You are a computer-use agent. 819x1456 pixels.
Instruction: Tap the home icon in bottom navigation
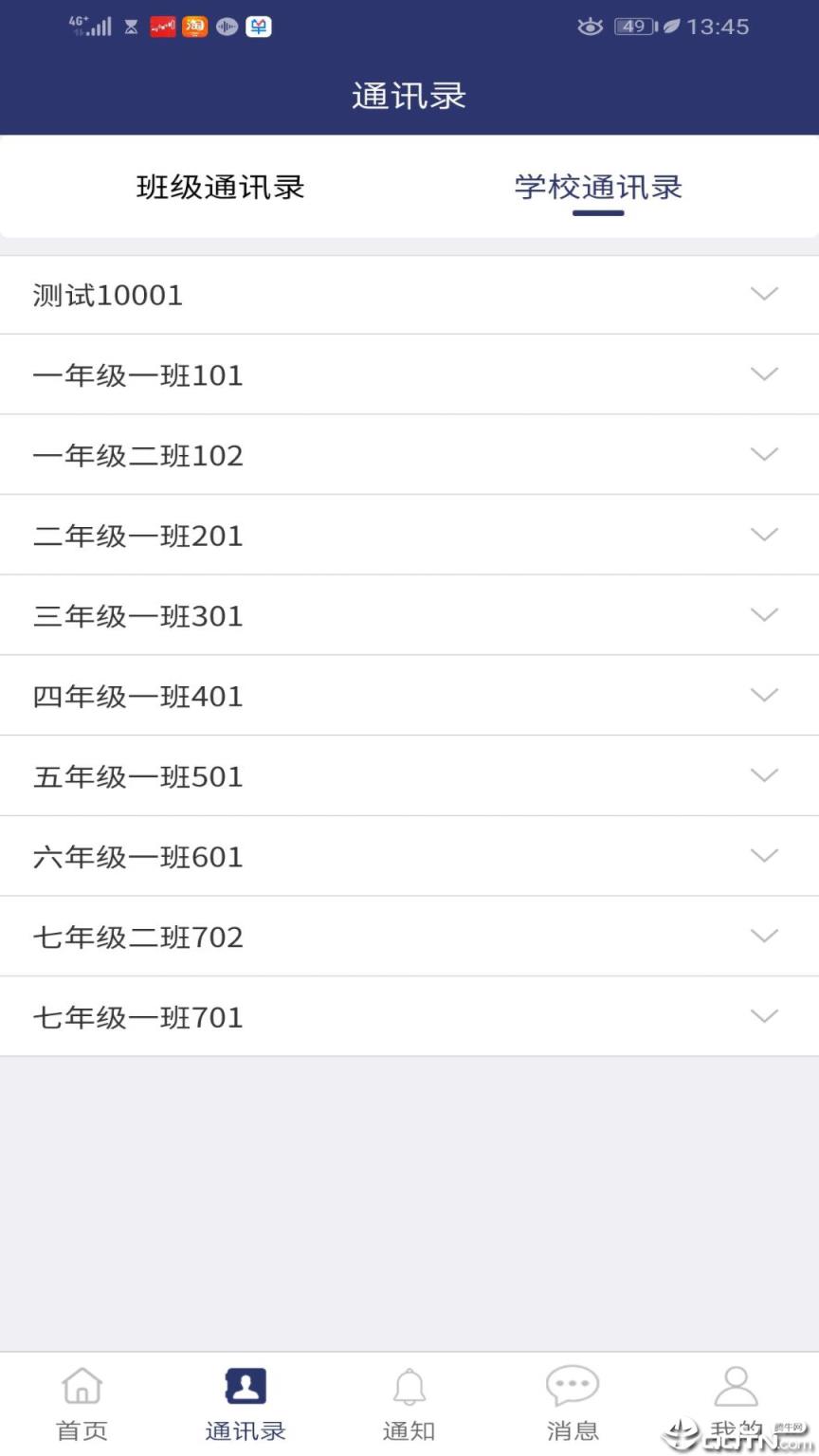coord(82,1387)
